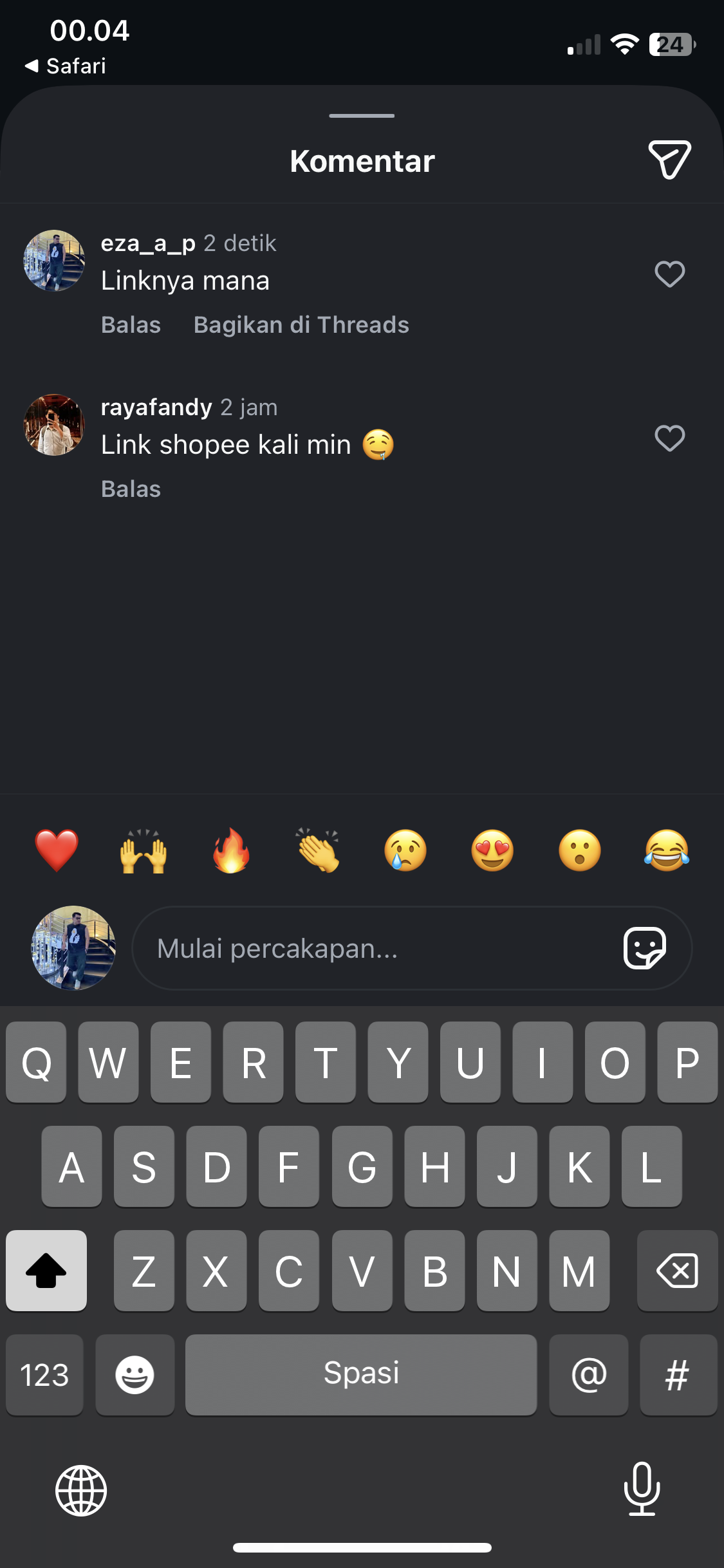Insert the laughing tears quick emoji
This screenshot has height=1568, width=724.
point(667,850)
